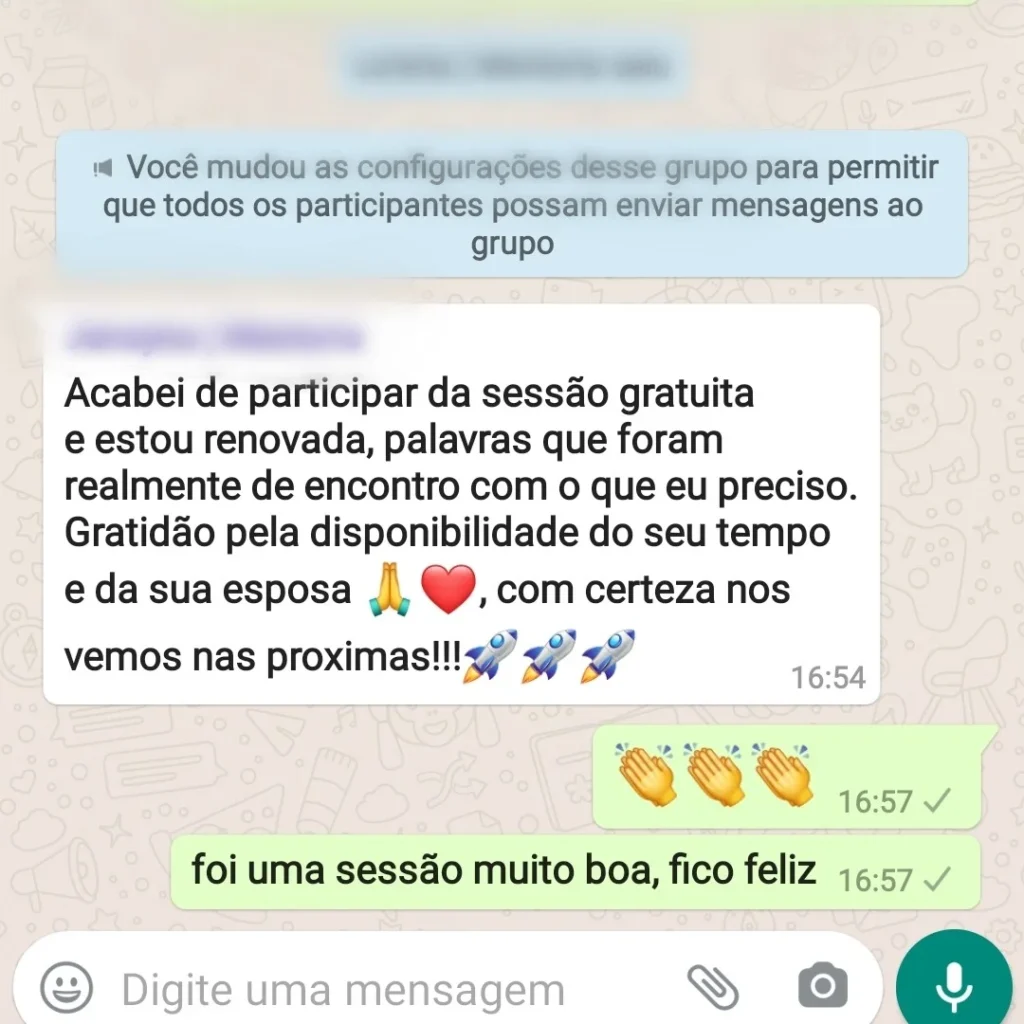Open the camera from message bar
The width and height of the screenshot is (1024, 1024).
[x=822, y=987]
